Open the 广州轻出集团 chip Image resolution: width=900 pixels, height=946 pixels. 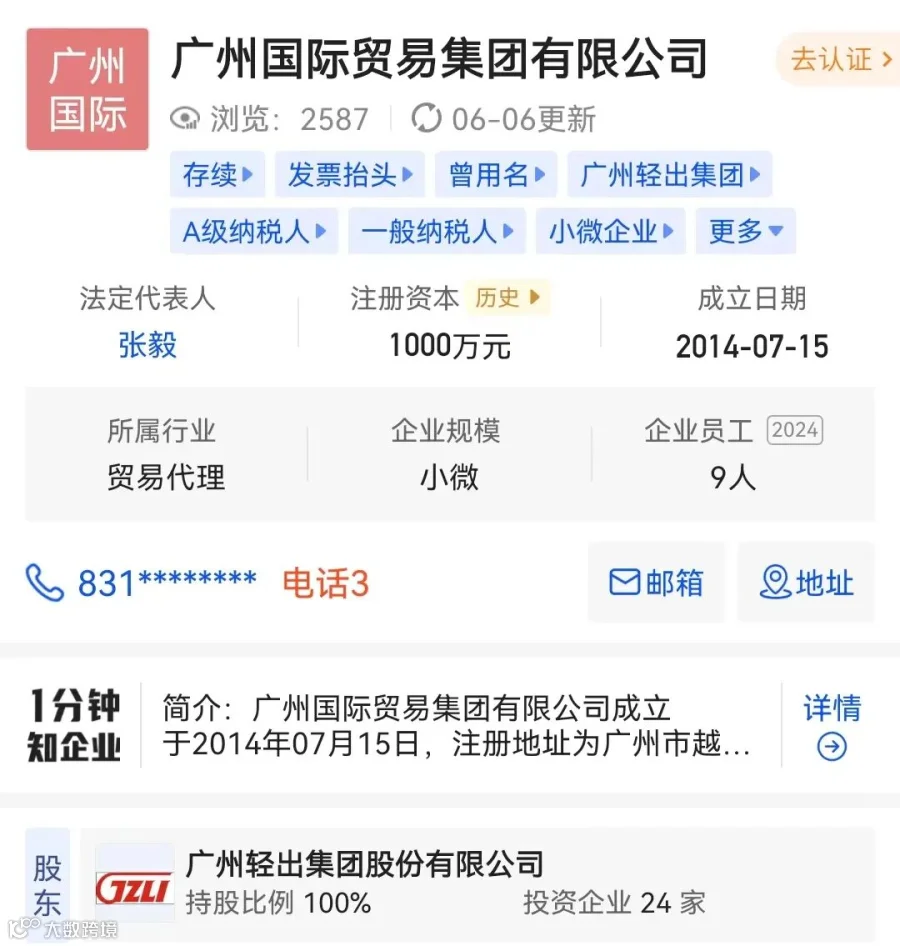[x=670, y=175]
